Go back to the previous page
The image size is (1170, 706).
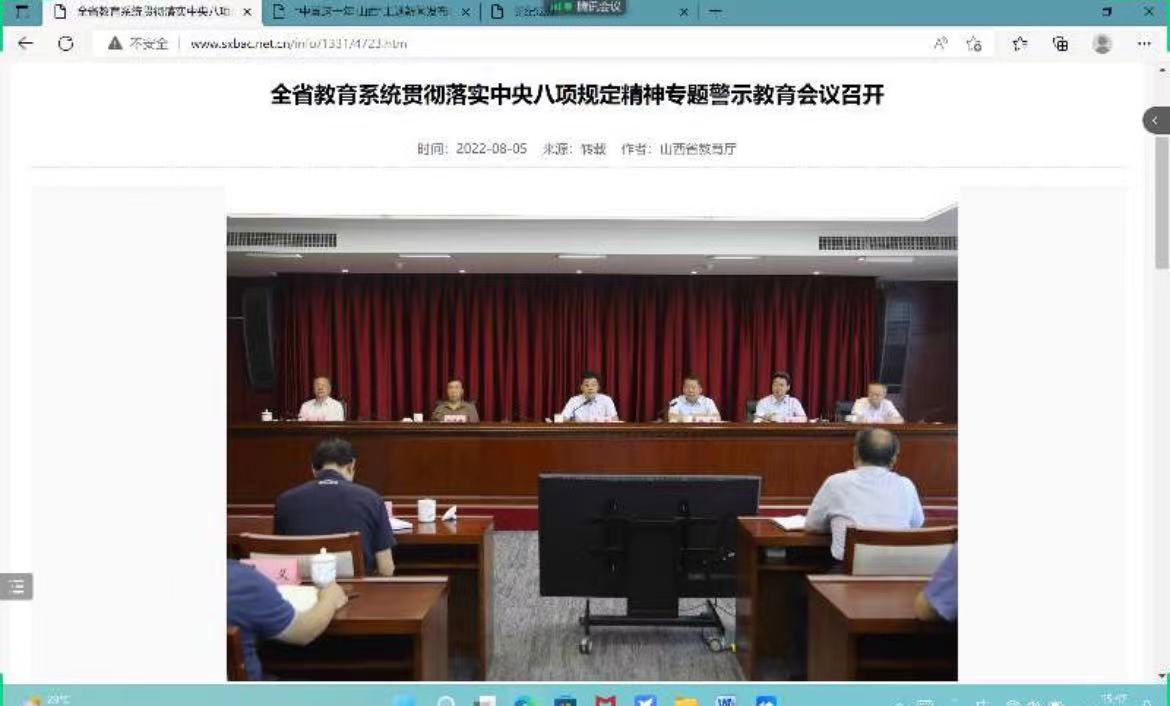pos(25,43)
